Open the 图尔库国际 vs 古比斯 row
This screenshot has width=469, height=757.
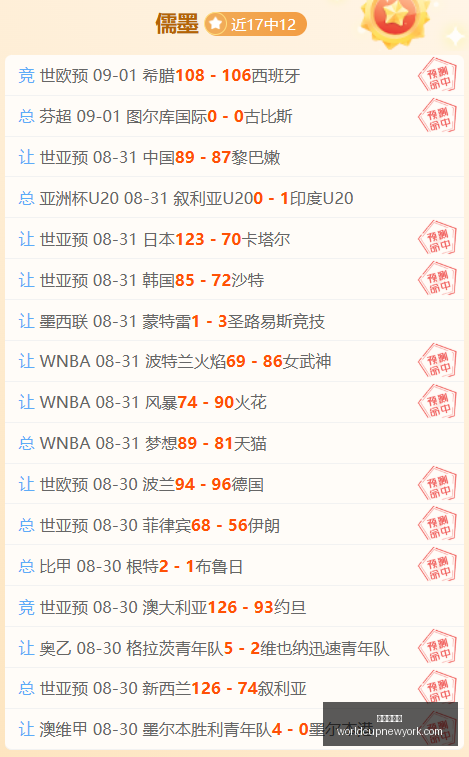tap(234, 116)
